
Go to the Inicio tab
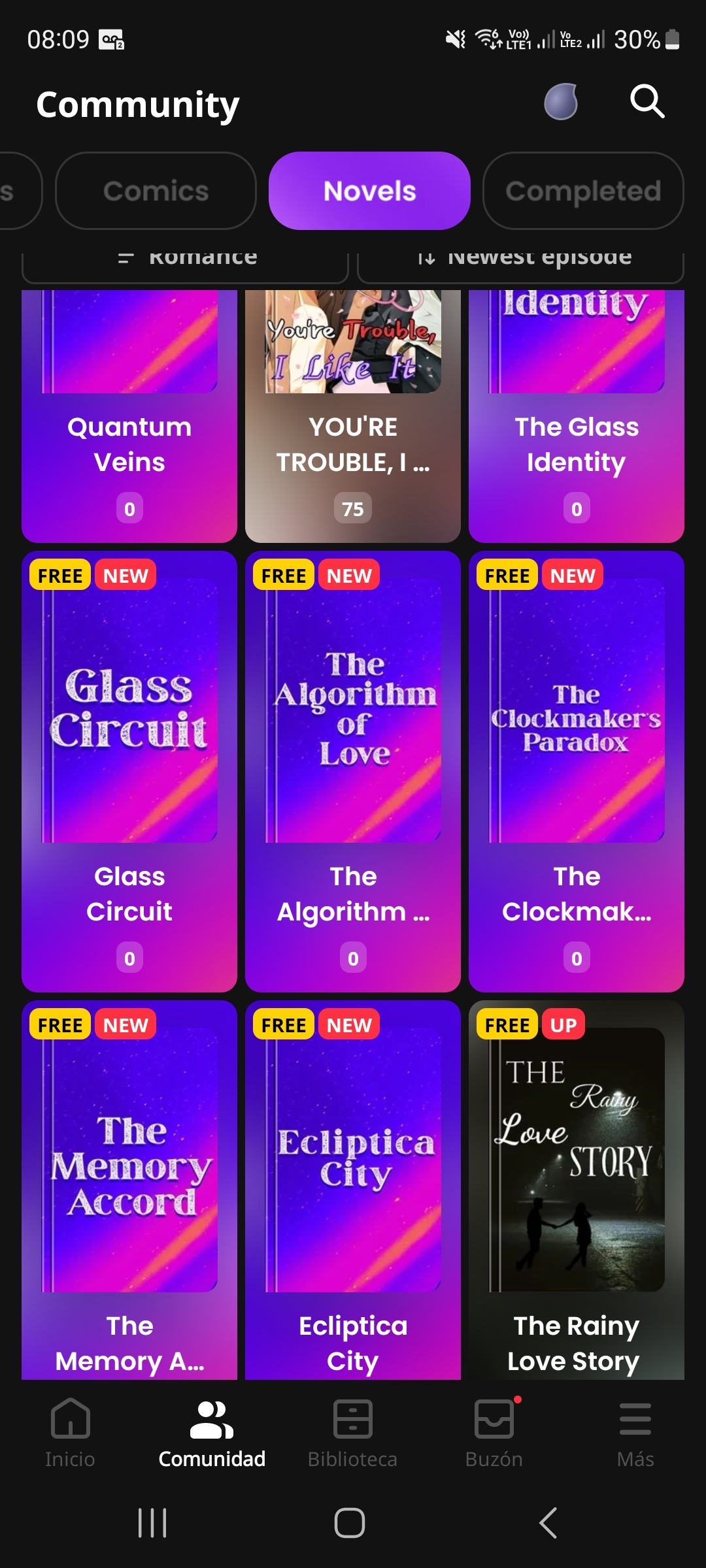70,1432
